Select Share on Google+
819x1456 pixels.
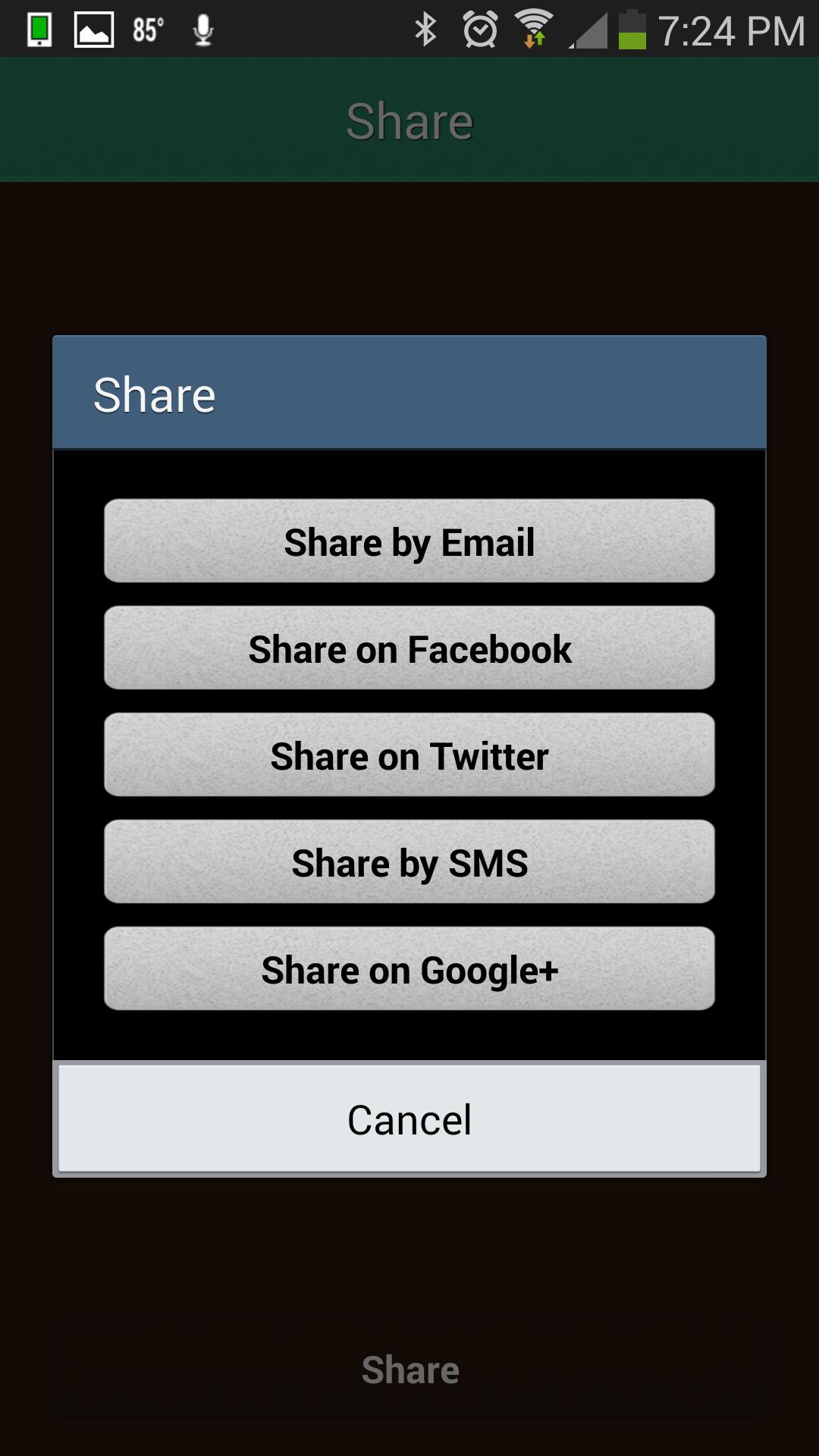click(409, 969)
